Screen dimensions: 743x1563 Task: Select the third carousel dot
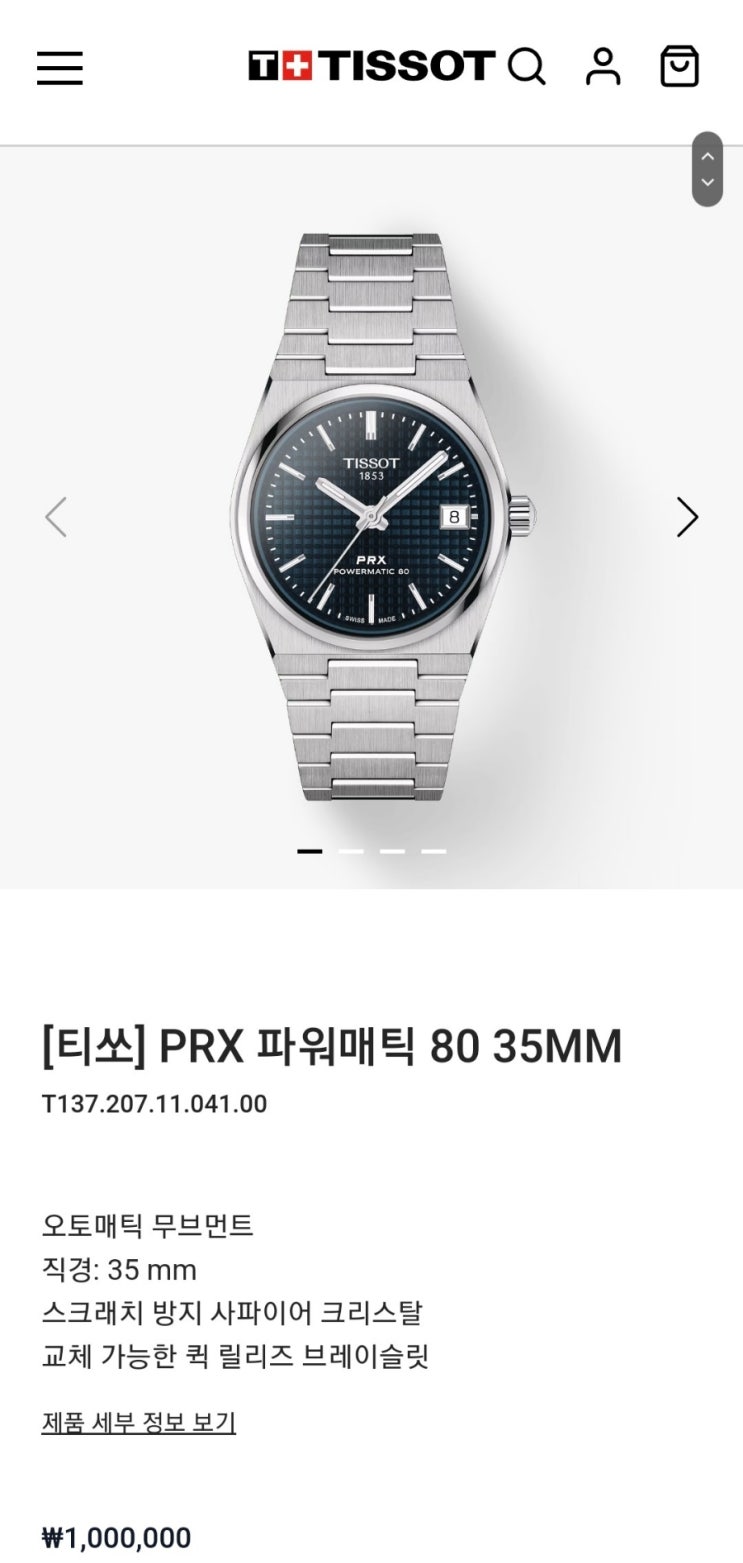click(x=391, y=849)
